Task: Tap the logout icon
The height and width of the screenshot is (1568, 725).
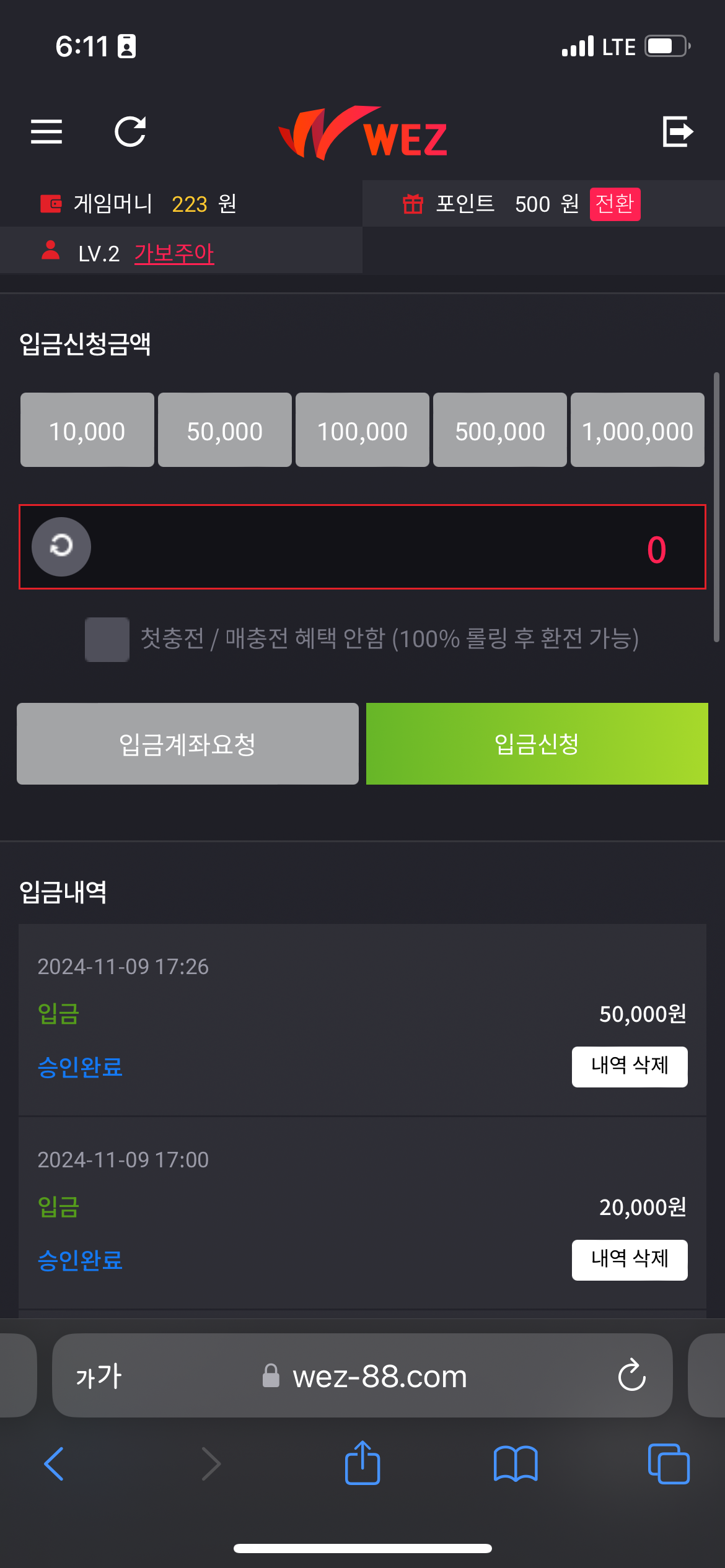Action: coord(677,131)
